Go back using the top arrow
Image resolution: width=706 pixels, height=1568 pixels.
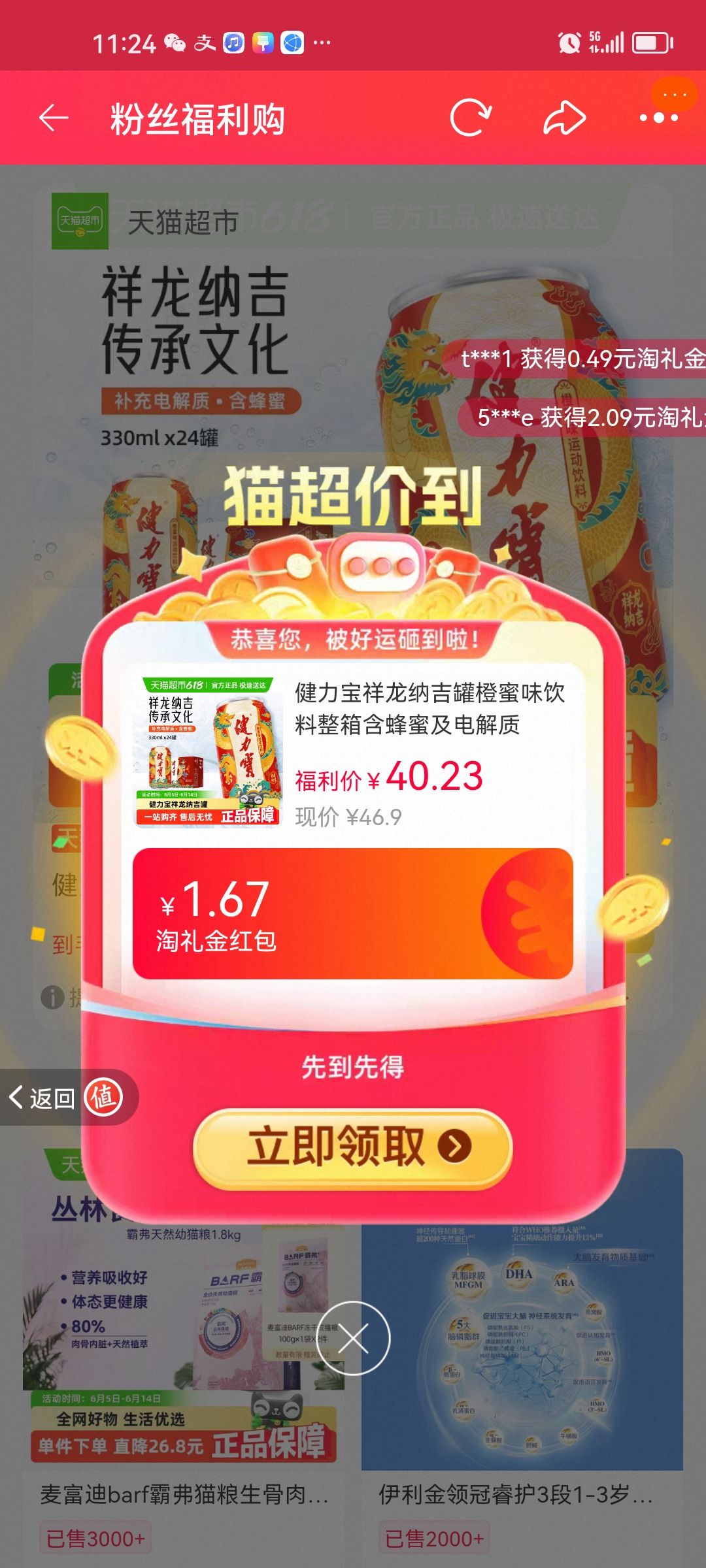coord(54,118)
